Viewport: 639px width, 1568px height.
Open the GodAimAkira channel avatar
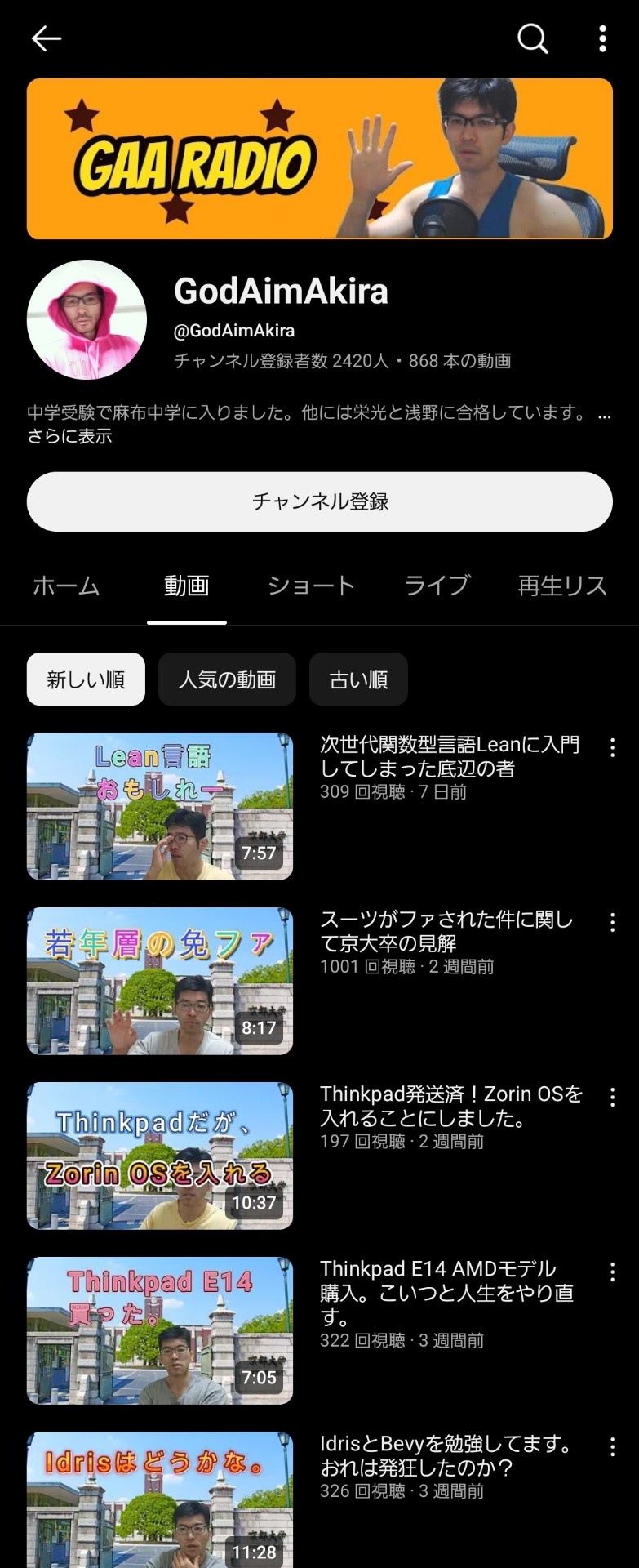coord(87,319)
